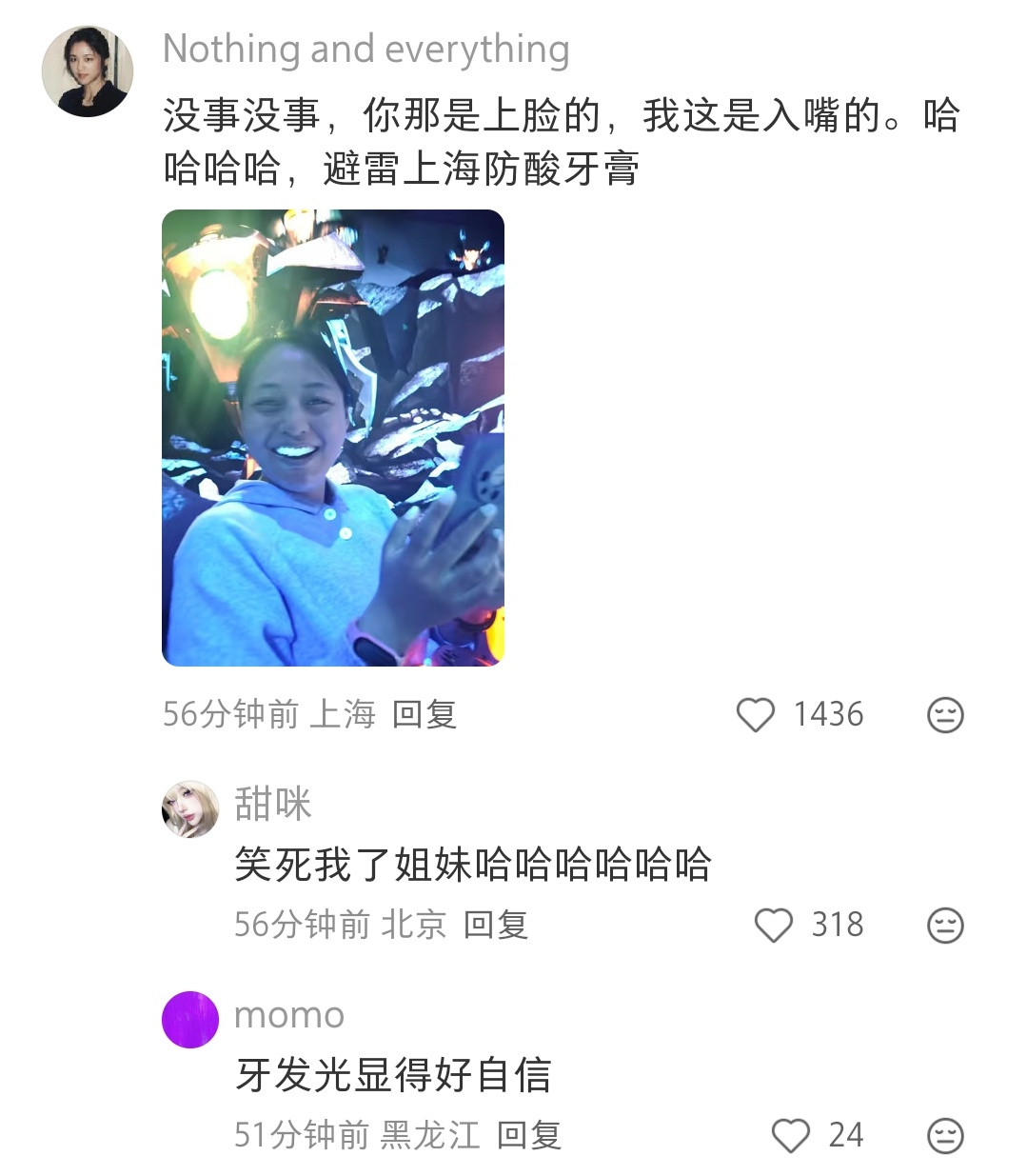Tap 甜咪's profile avatar picture
The image size is (1027, 1176).
(190, 805)
